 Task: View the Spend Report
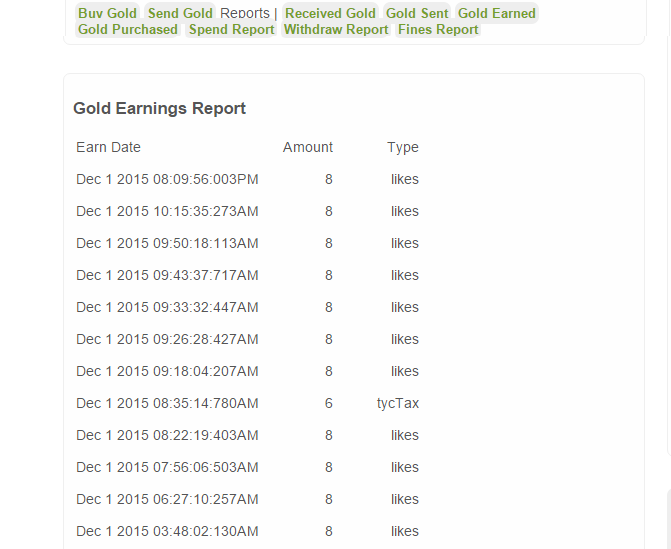click(x=231, y=29)
